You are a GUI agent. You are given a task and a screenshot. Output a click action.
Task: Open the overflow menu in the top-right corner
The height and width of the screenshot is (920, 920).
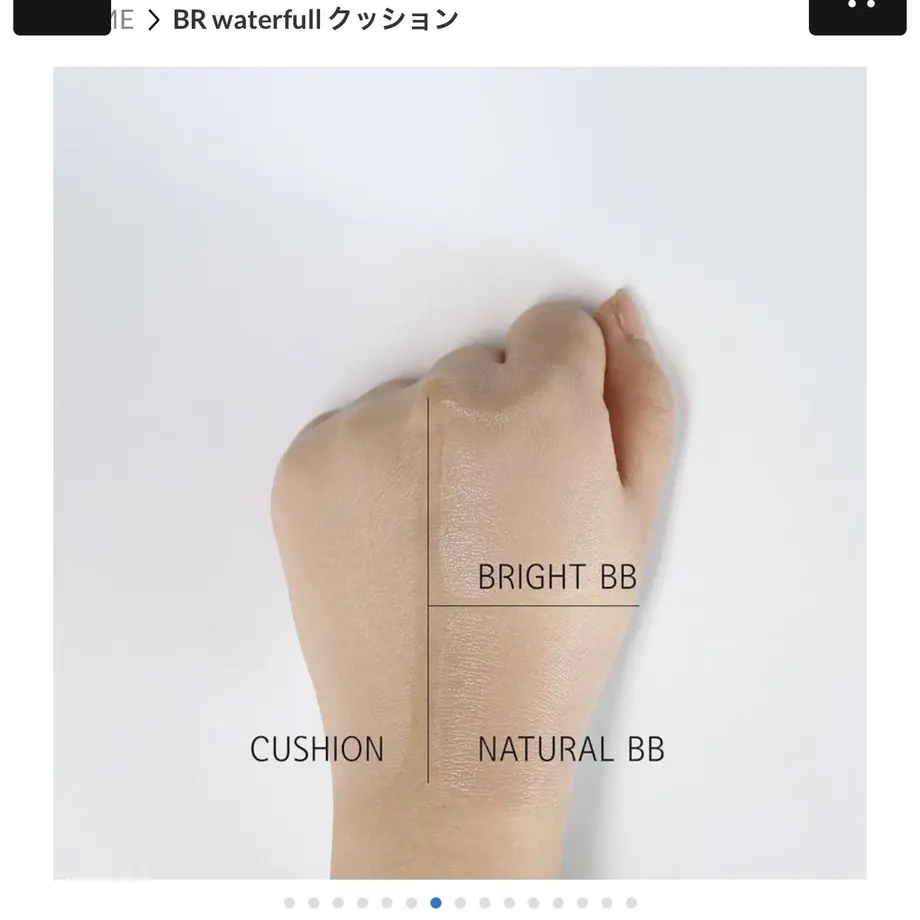coord(857,12)
